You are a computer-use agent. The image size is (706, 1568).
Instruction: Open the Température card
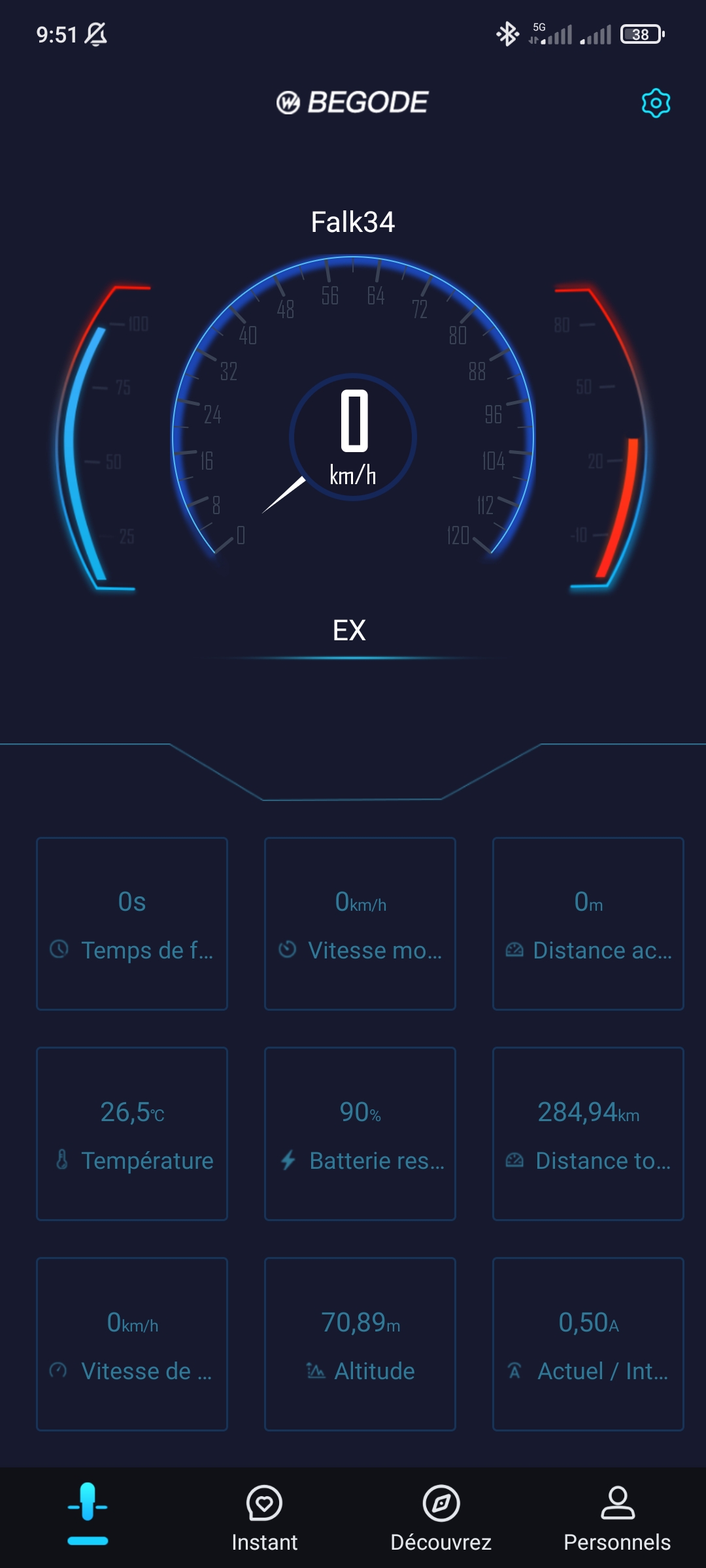pyautogui.click(x=132, y=1134)
